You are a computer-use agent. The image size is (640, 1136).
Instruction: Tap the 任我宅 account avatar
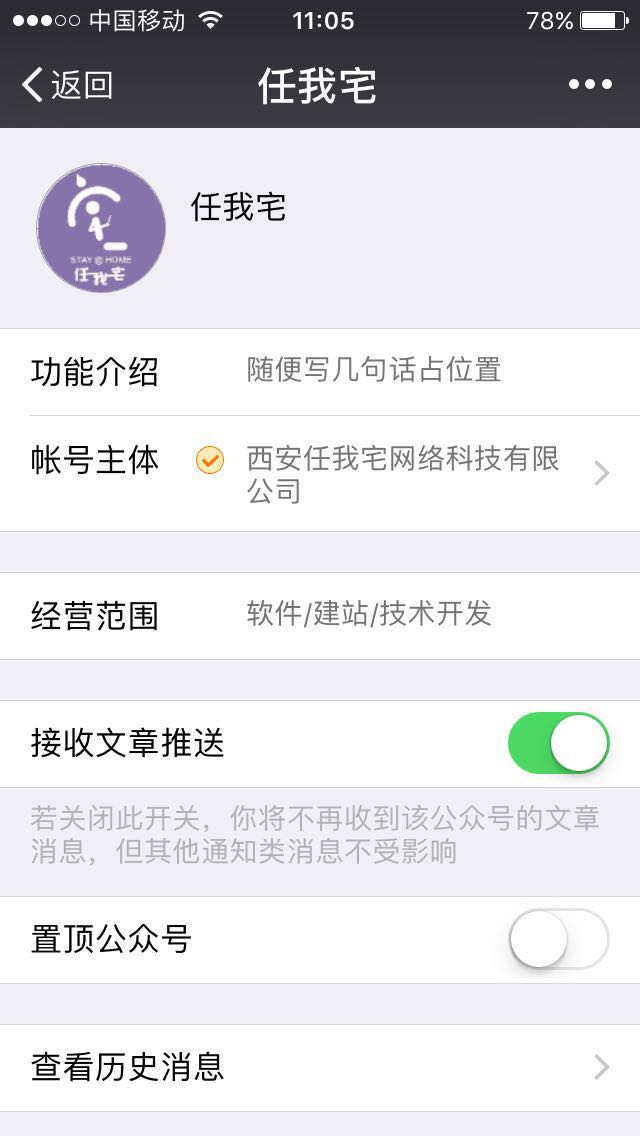coord(101,227)
